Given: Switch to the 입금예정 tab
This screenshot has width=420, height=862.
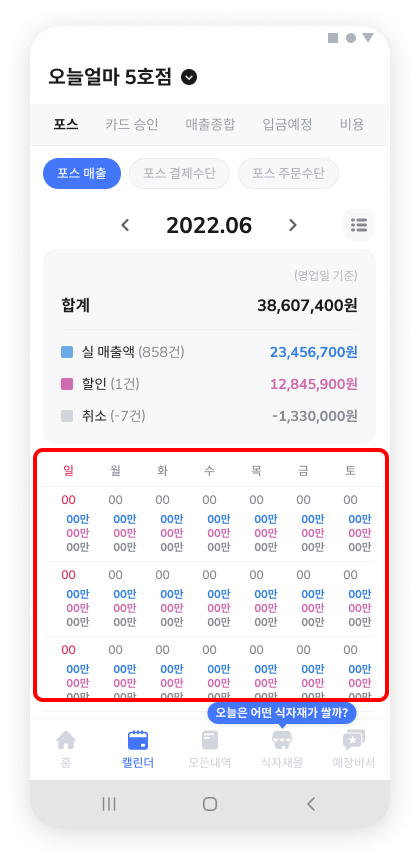Looking at the screenshot, I should click(287, 124).
